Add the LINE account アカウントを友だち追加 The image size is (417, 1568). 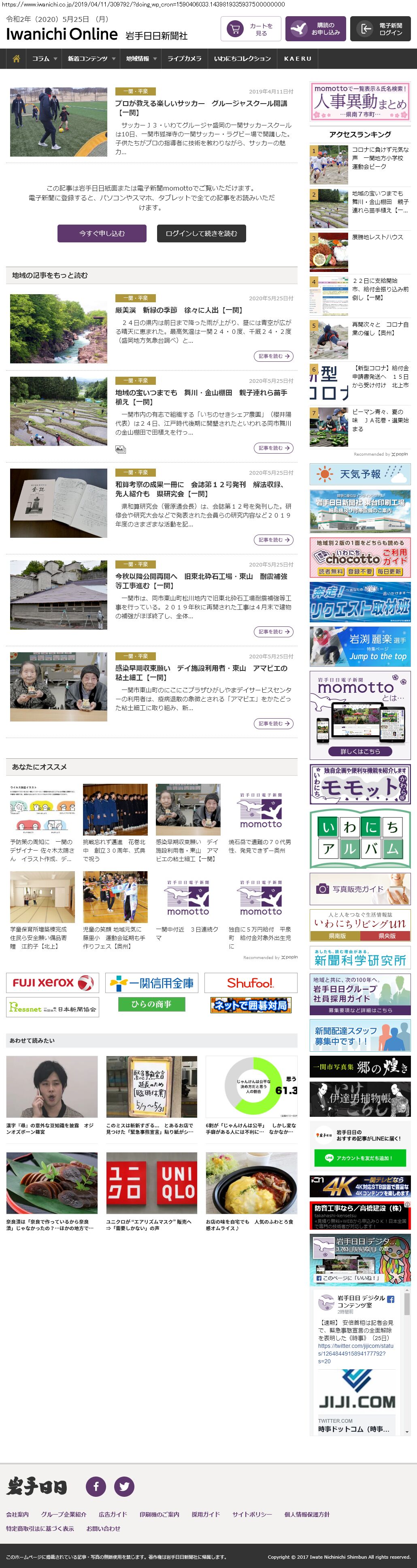(x=359, y=1158)
